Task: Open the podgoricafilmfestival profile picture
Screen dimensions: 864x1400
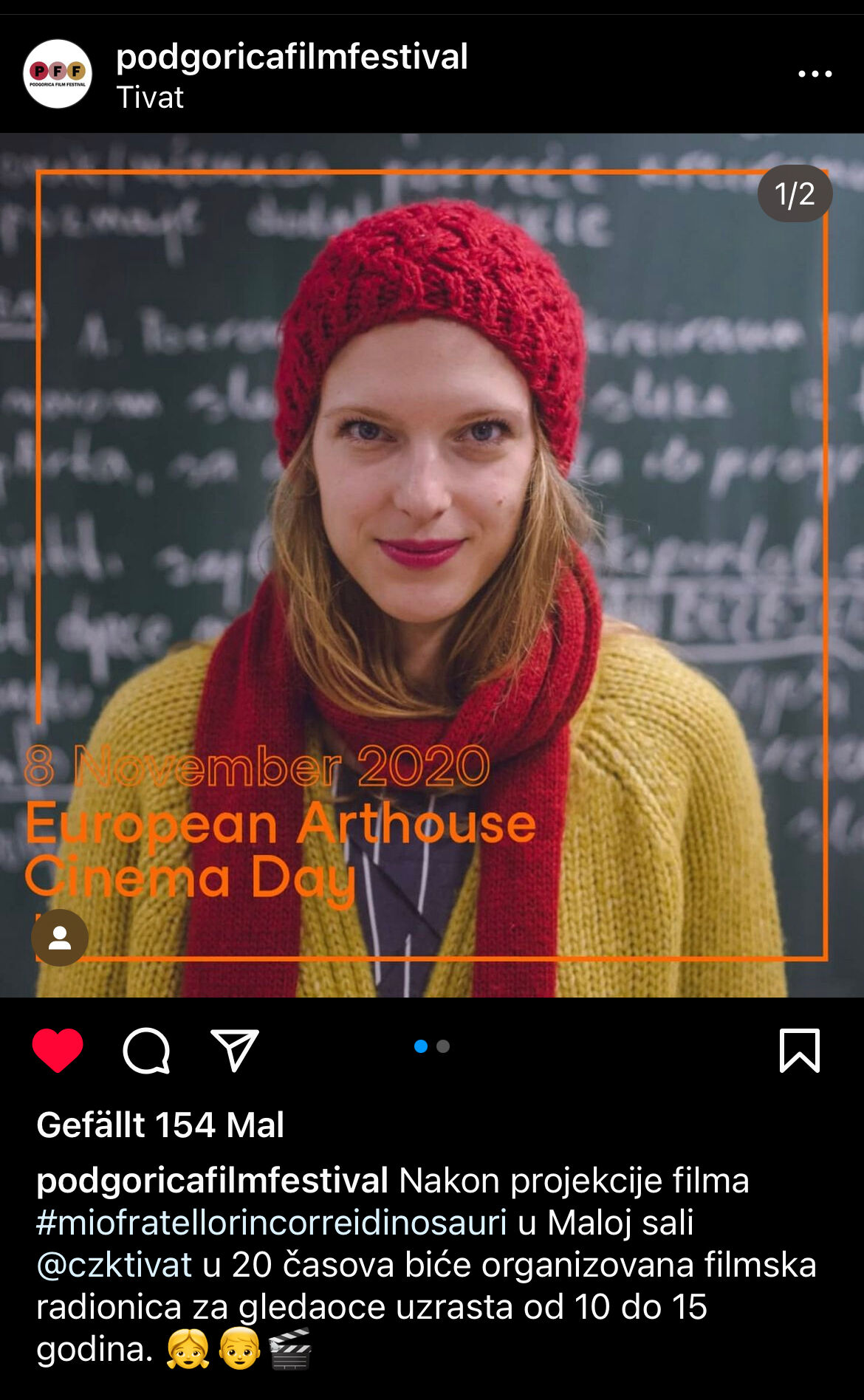Action: (58, 74)
